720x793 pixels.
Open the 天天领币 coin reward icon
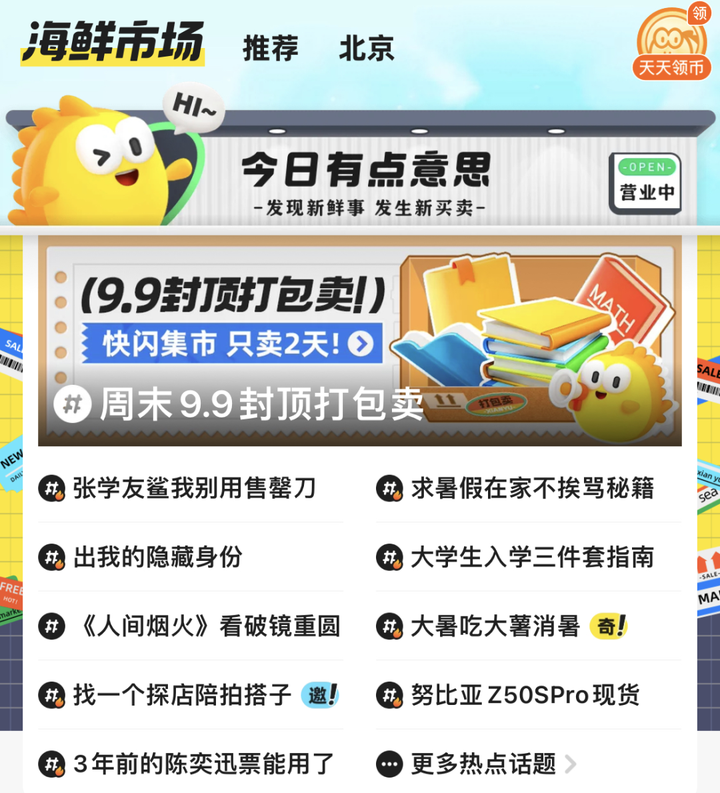[x=672, y=45]
